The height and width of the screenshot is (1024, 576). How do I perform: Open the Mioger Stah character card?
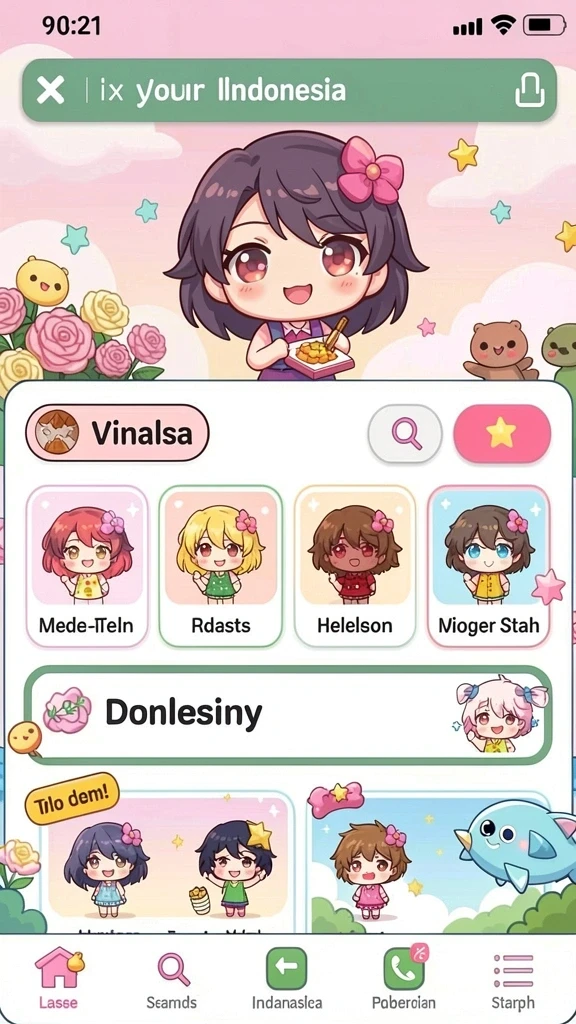(488, 566)
